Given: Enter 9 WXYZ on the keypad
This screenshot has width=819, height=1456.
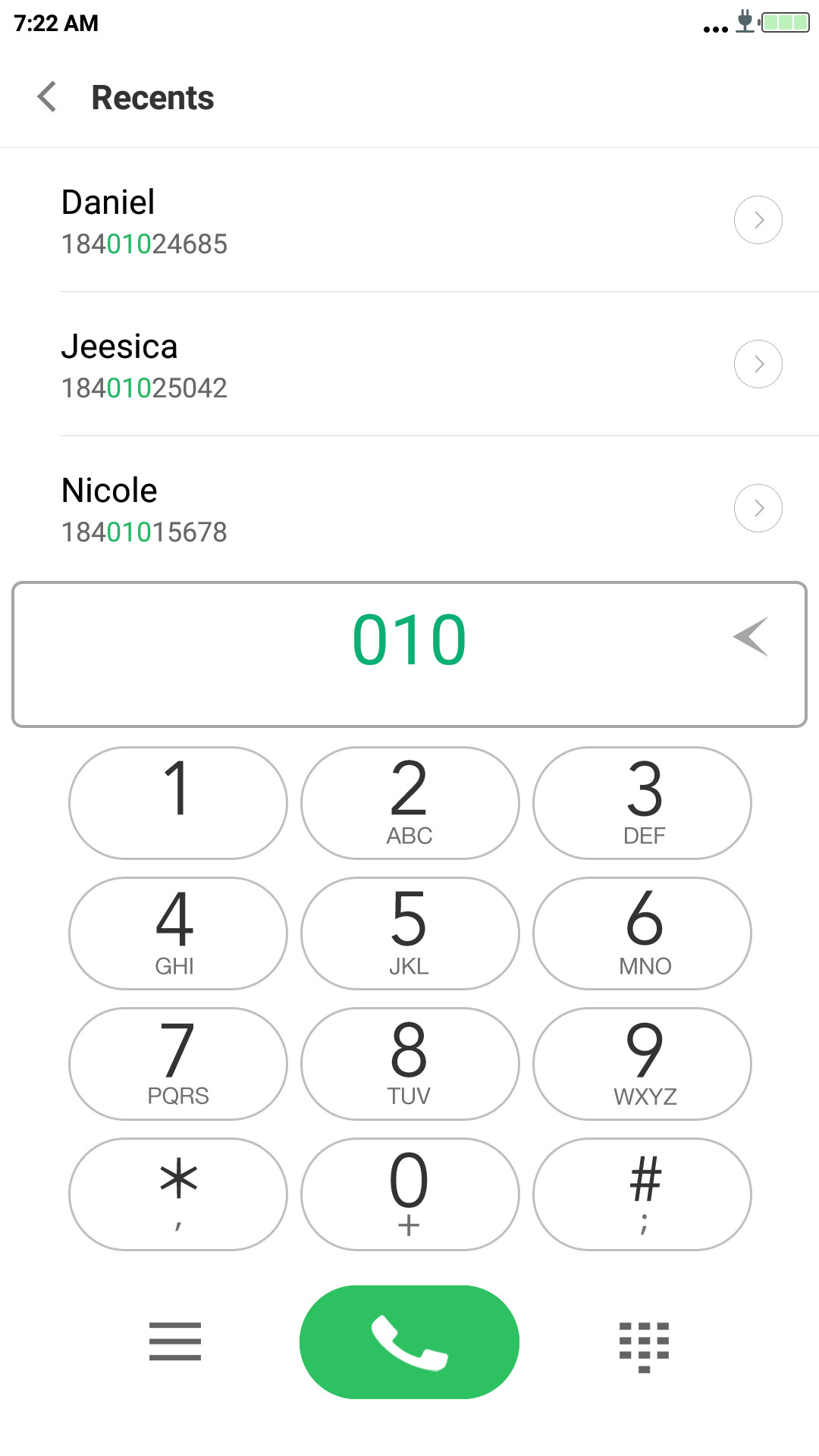Looking at the screenshot, I should 642,1064.
